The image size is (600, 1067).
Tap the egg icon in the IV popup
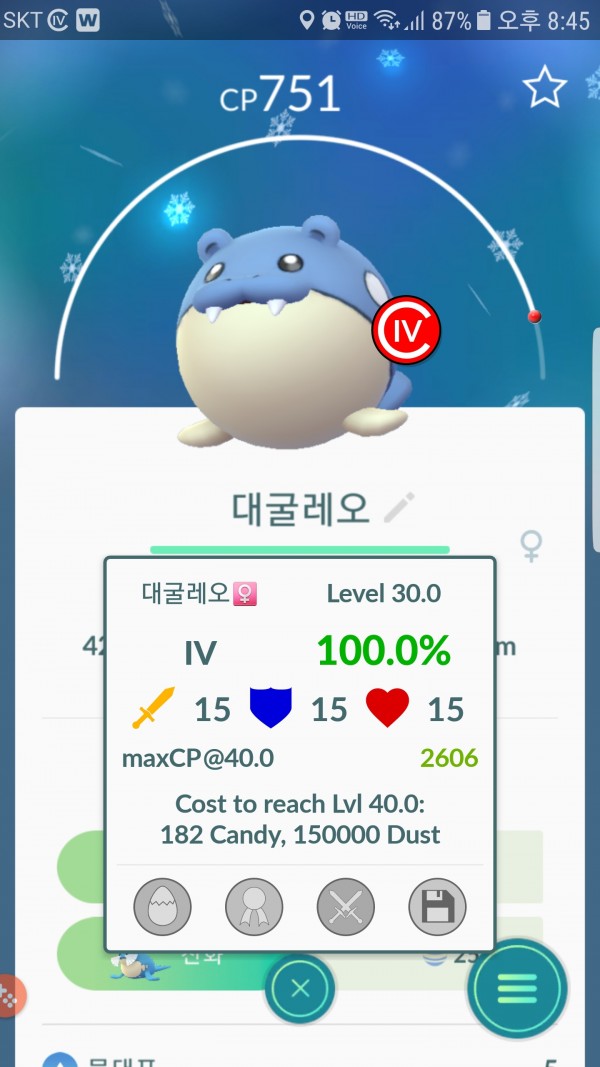(x=162, y=907)
